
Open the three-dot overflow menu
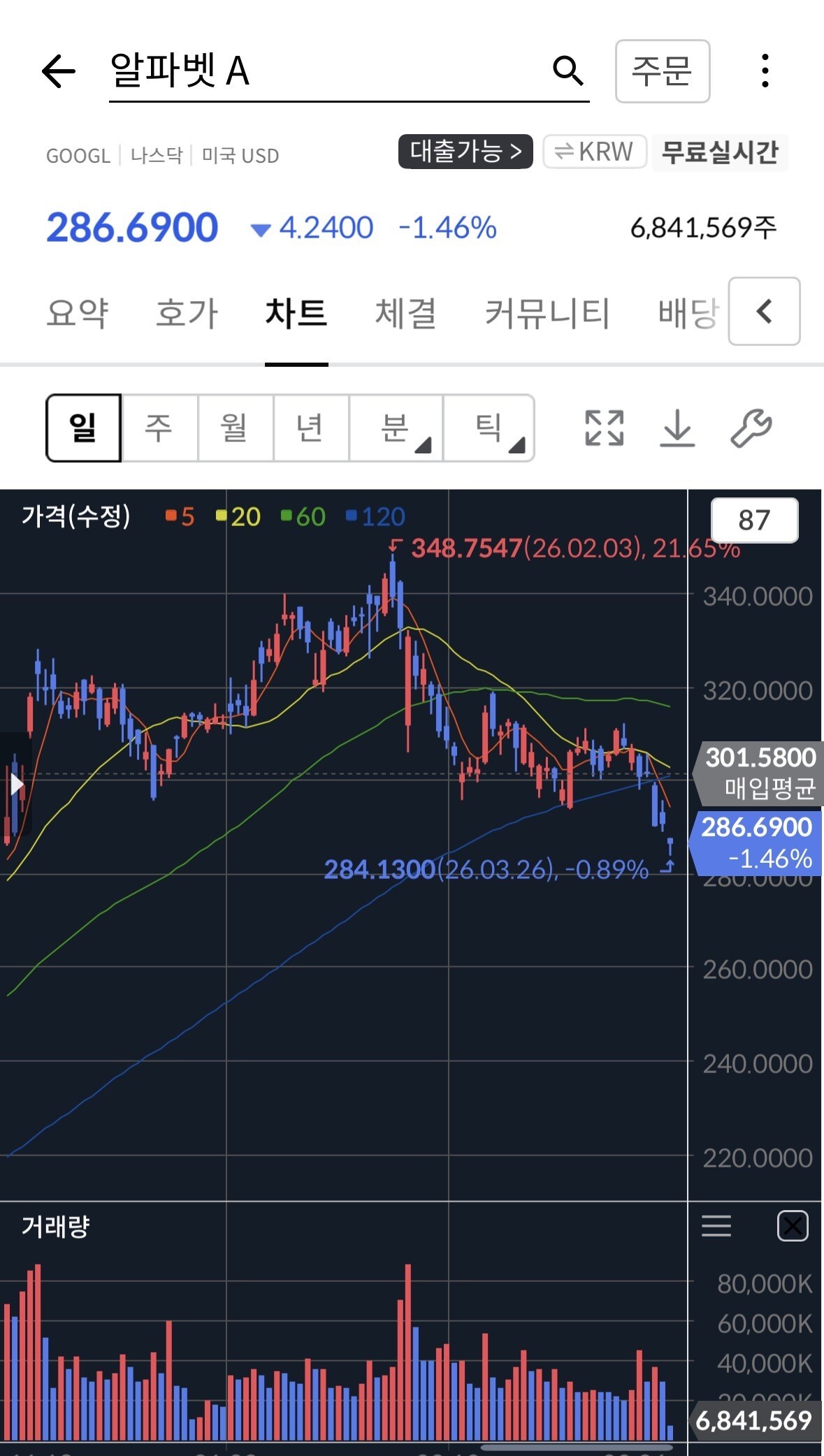[x=765, y=71]
